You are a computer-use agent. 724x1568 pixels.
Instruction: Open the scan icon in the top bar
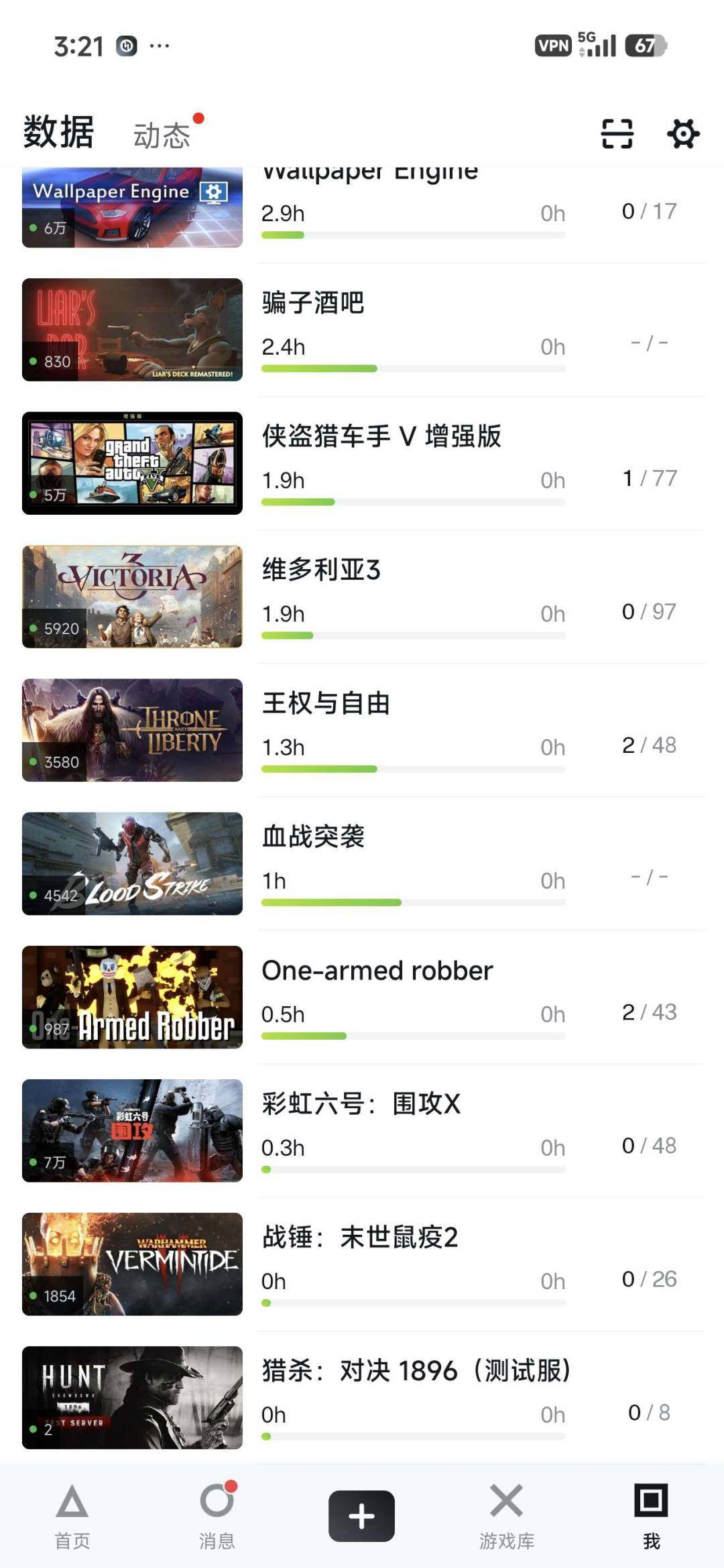click(x=617, y=133)
